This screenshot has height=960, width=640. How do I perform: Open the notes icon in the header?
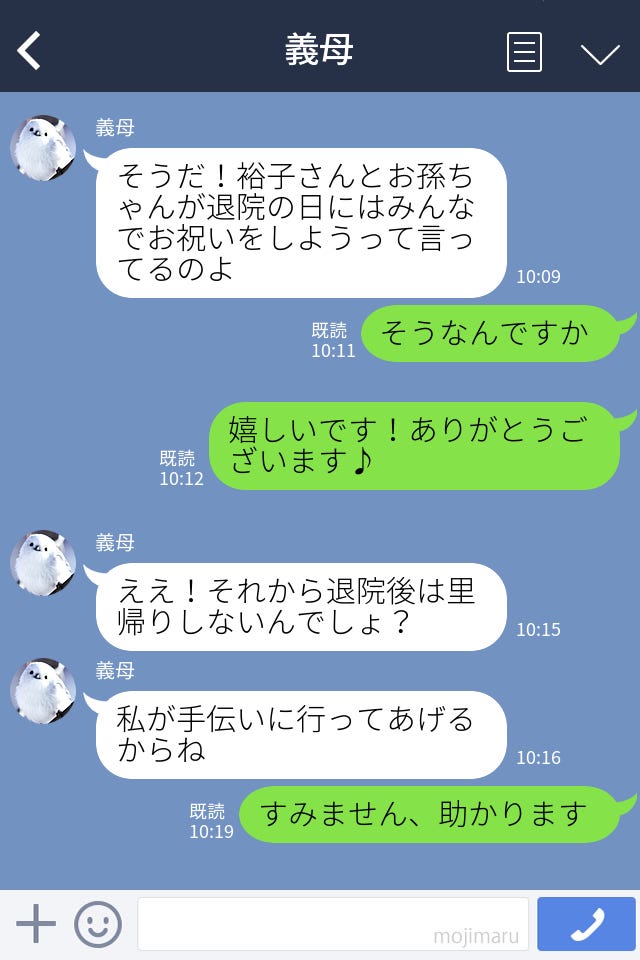524,52
